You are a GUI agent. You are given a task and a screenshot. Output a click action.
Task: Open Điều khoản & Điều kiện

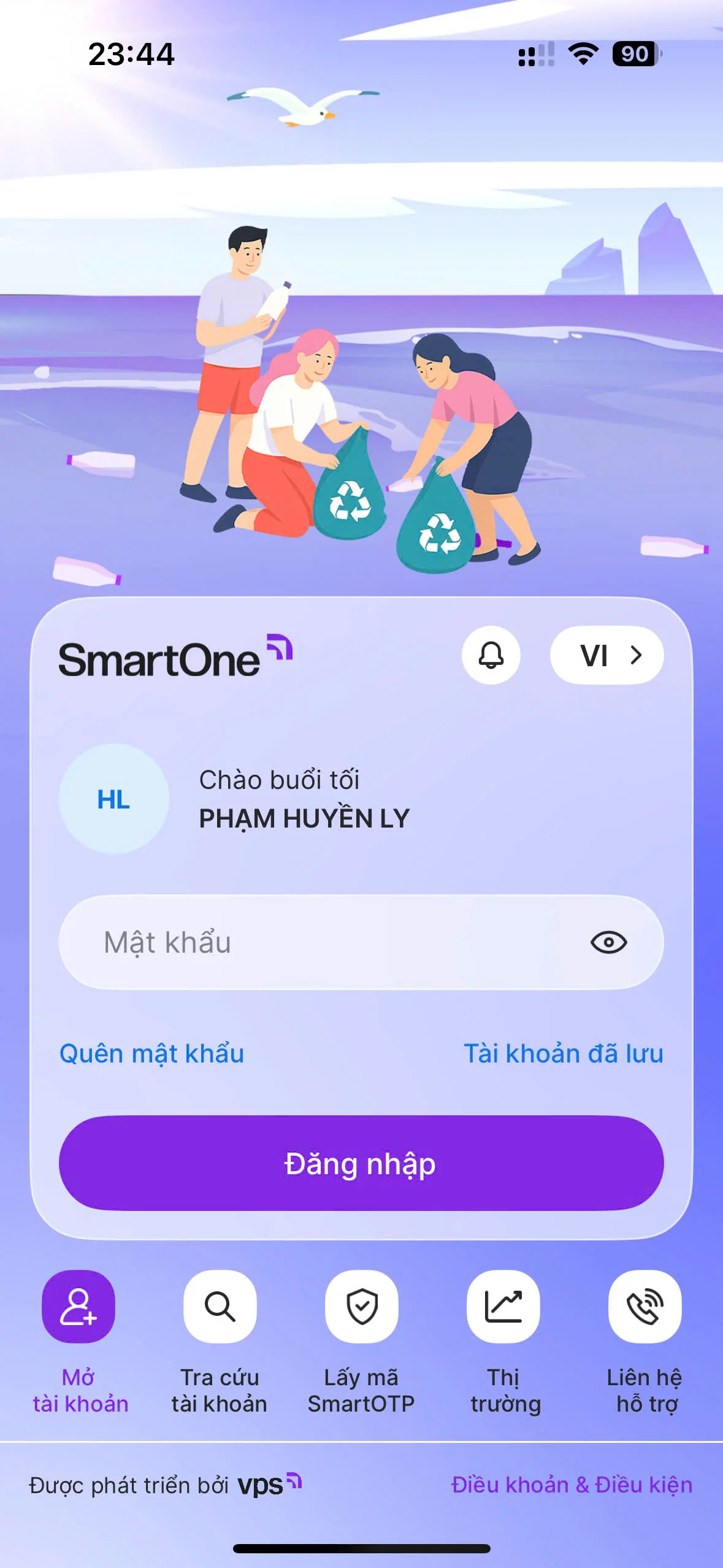(x=572, y=1485)
